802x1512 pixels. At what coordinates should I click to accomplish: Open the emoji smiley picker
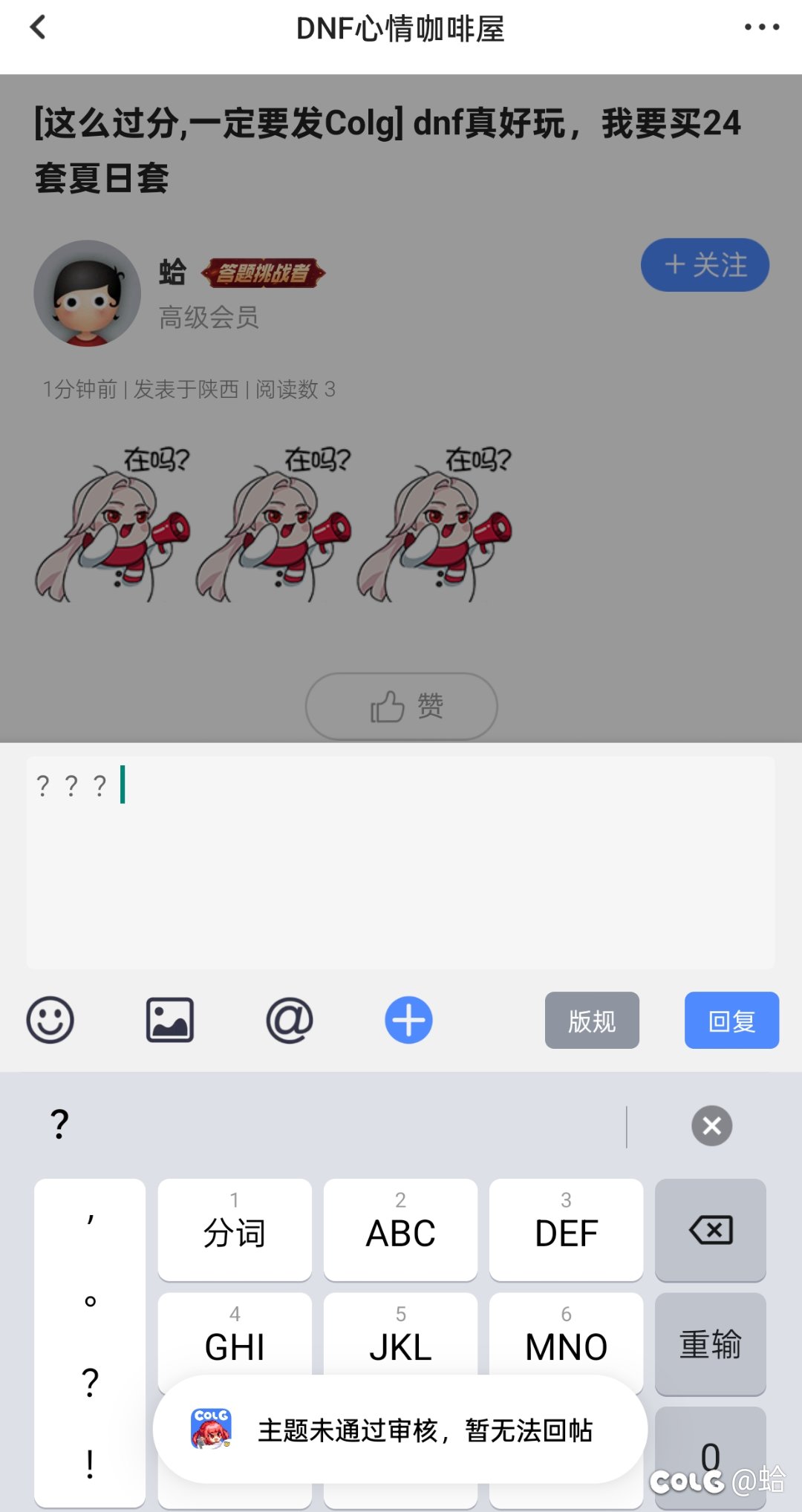[x=50, y=1020]
